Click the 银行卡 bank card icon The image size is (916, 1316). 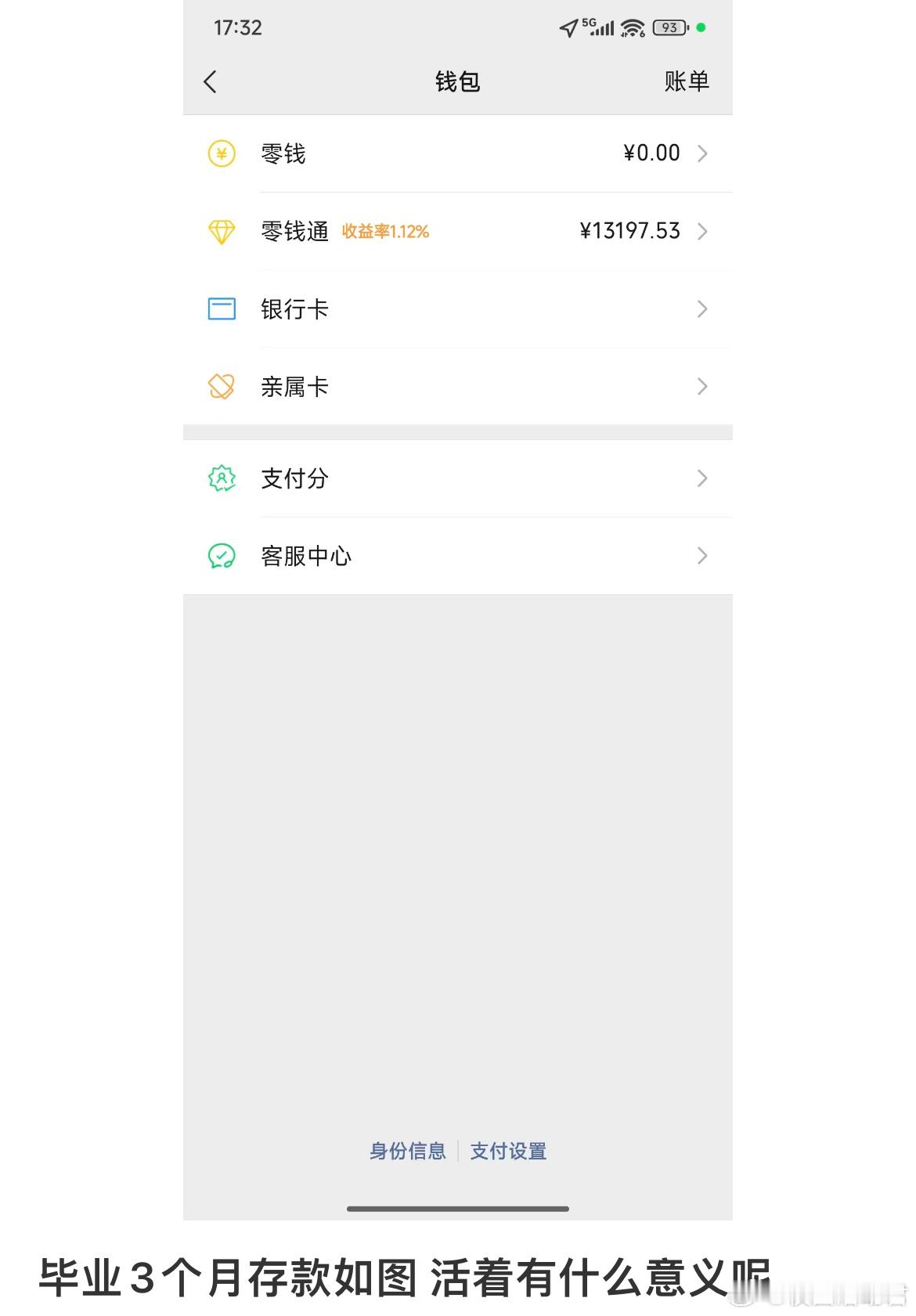click(222, 309)
